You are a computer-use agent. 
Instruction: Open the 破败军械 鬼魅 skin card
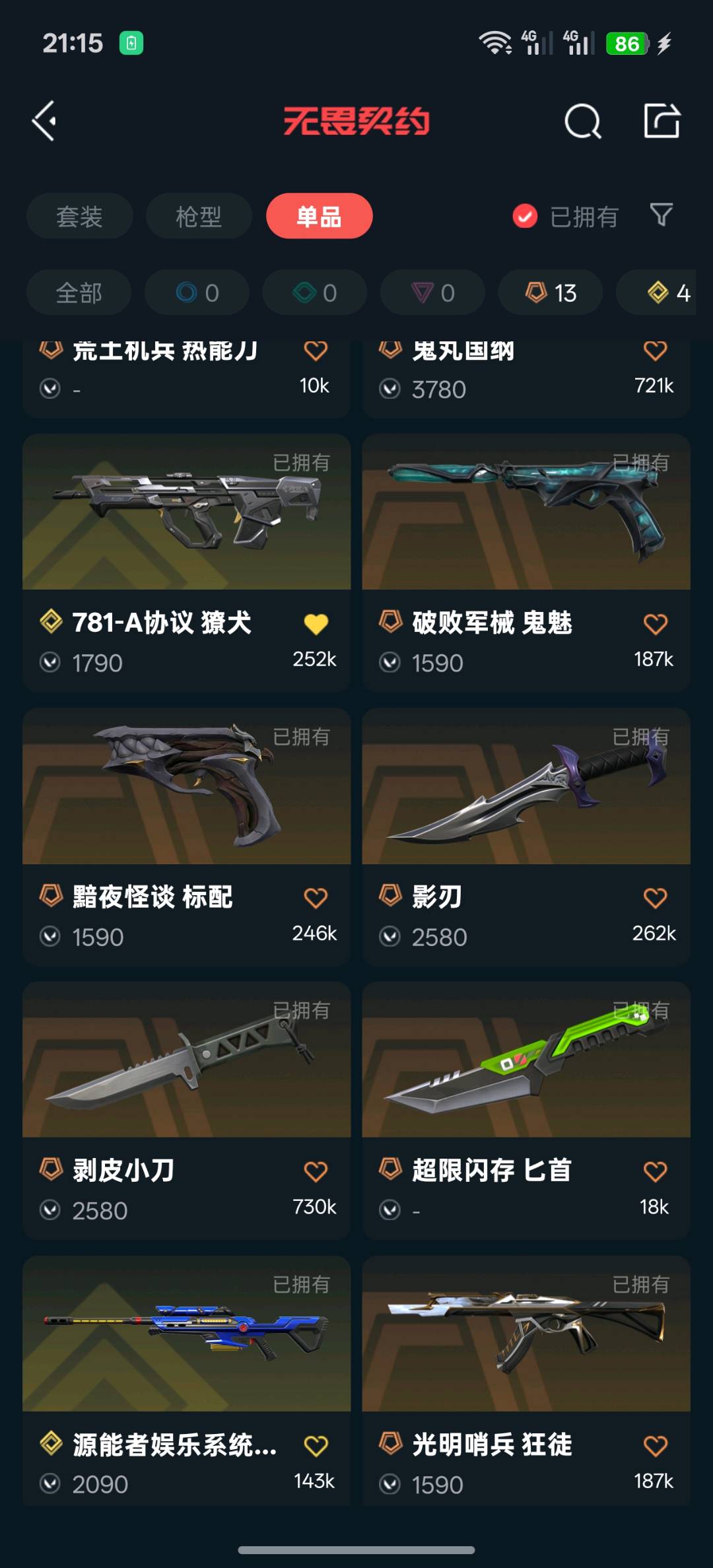click(526, 562)
